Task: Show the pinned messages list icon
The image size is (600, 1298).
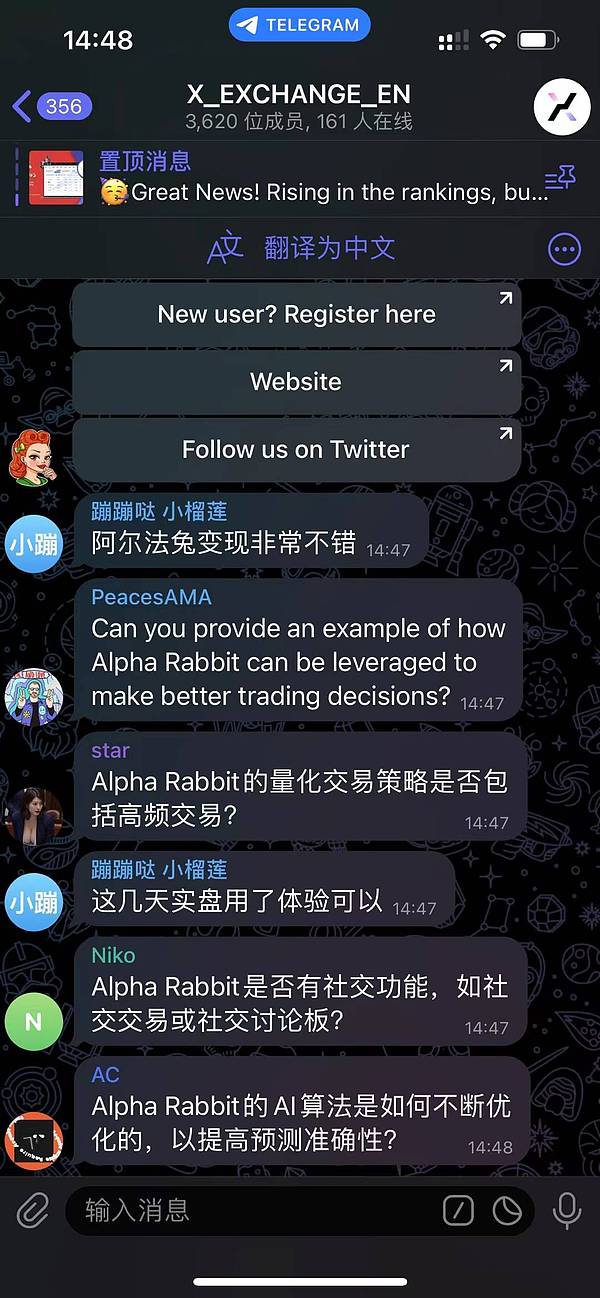Action: click(560, 178)
